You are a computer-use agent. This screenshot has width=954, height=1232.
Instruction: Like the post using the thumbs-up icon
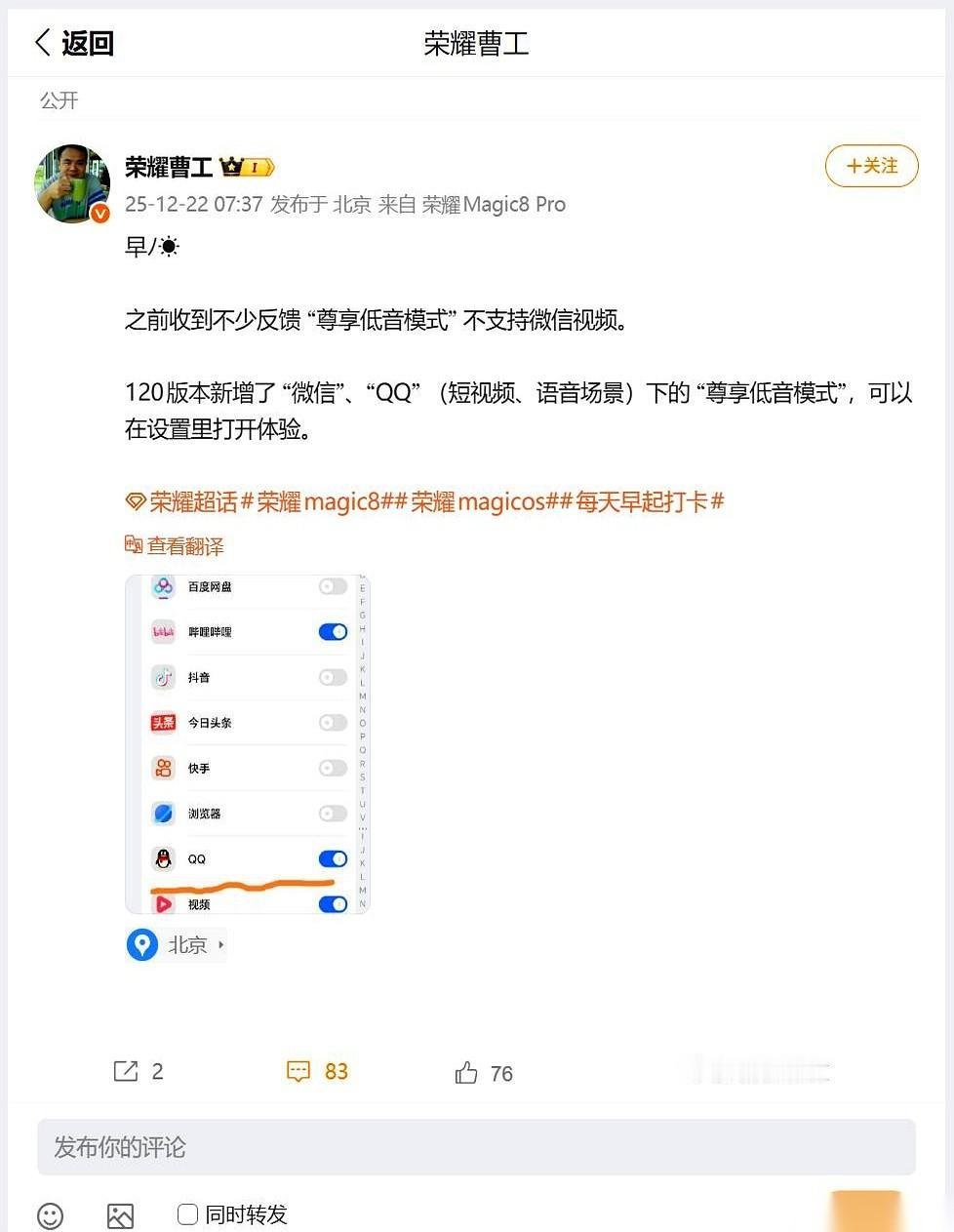[x=466, y=1071]
